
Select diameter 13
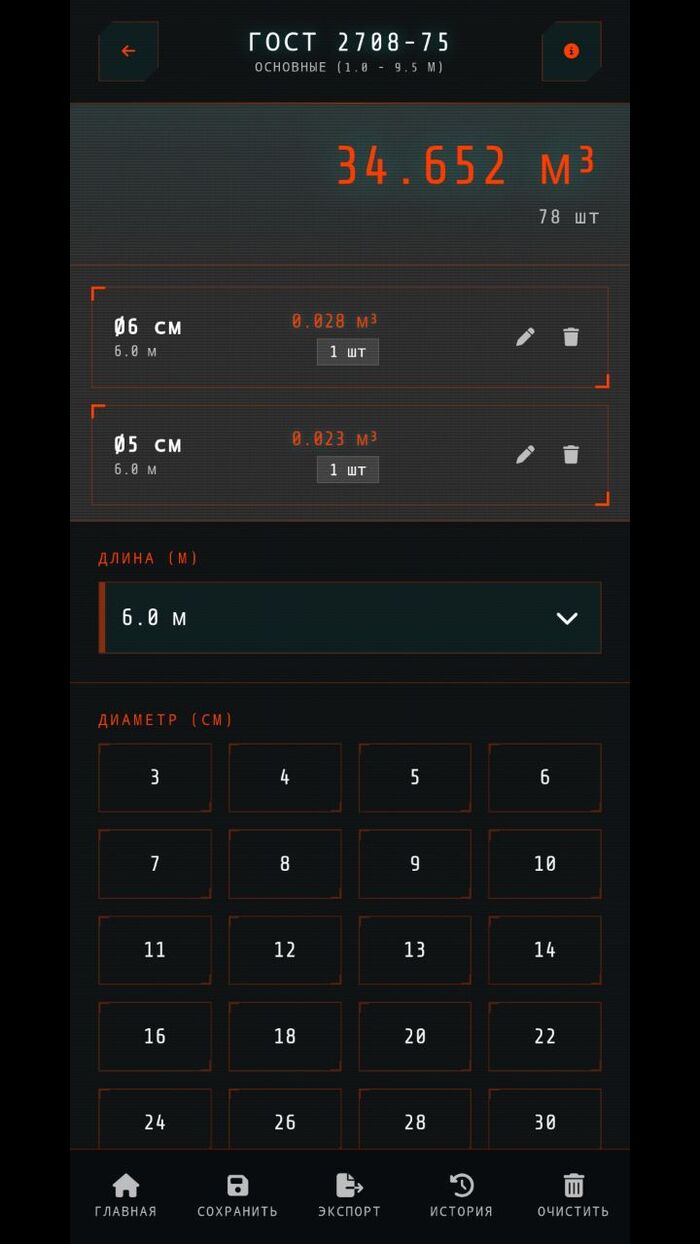415,950
